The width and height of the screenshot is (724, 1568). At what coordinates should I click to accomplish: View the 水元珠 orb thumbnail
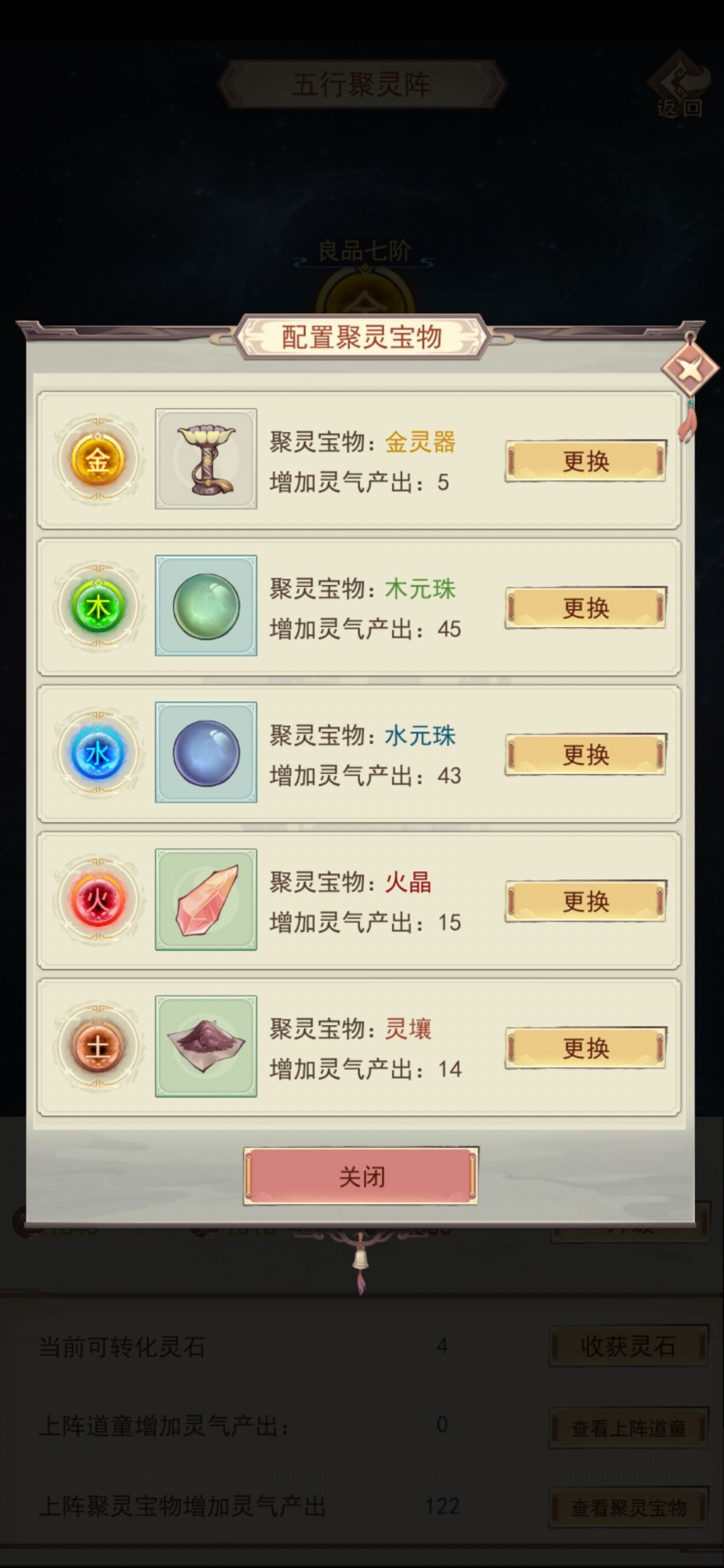pos(206,753)
